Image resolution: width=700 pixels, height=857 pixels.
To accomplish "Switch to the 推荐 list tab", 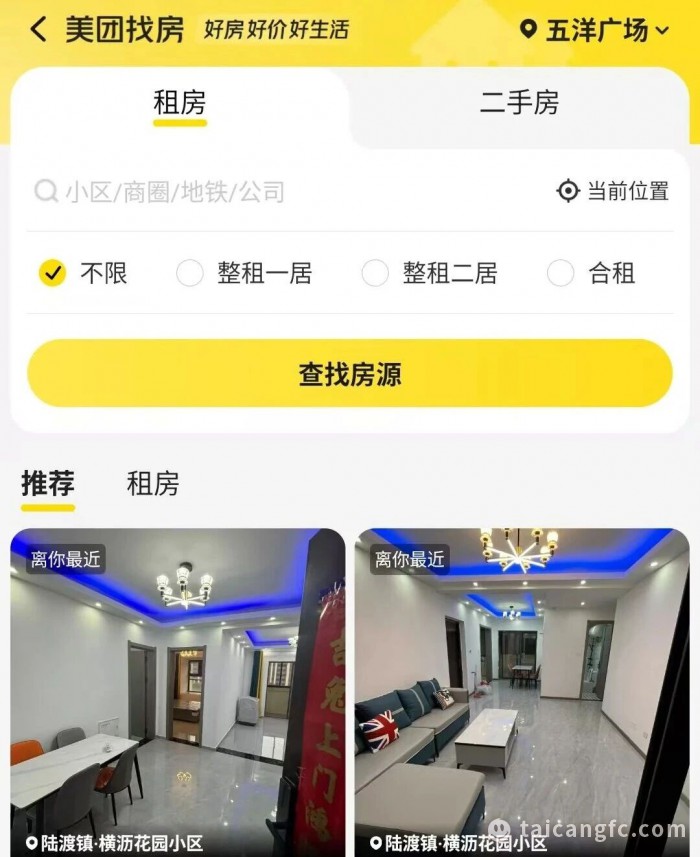I will [48, 484].
